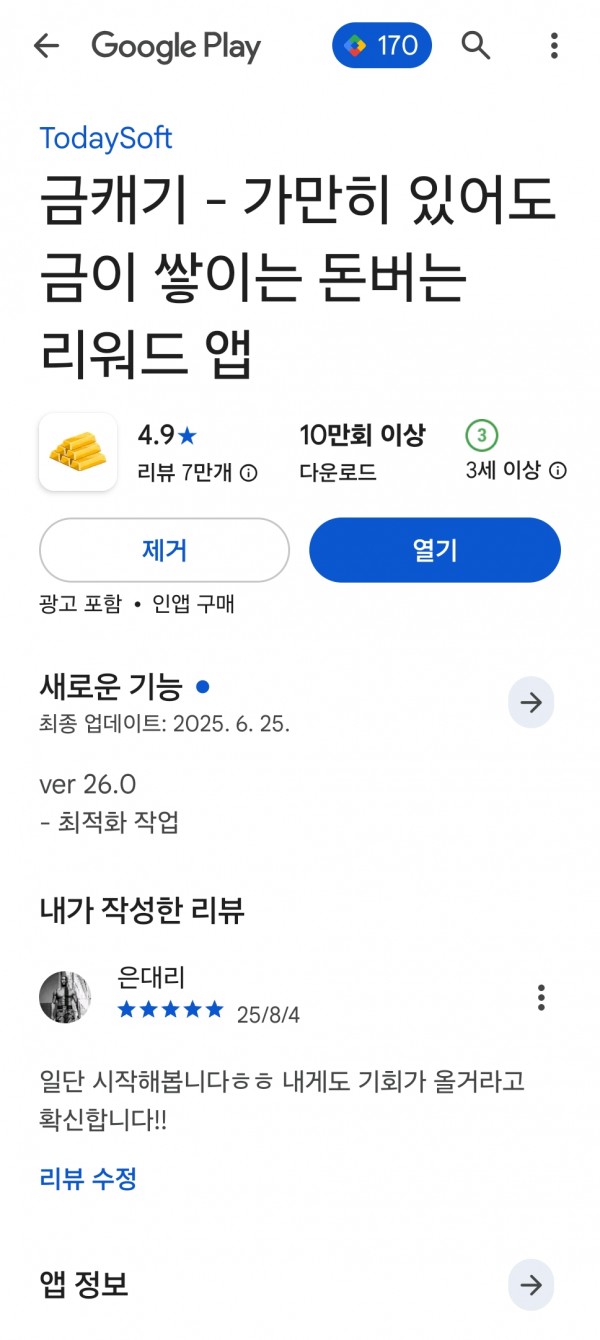The width and height of the screenshot is (600, 1340).
Task: View the info icon beside 3세 이상
Action: point(558,471)
